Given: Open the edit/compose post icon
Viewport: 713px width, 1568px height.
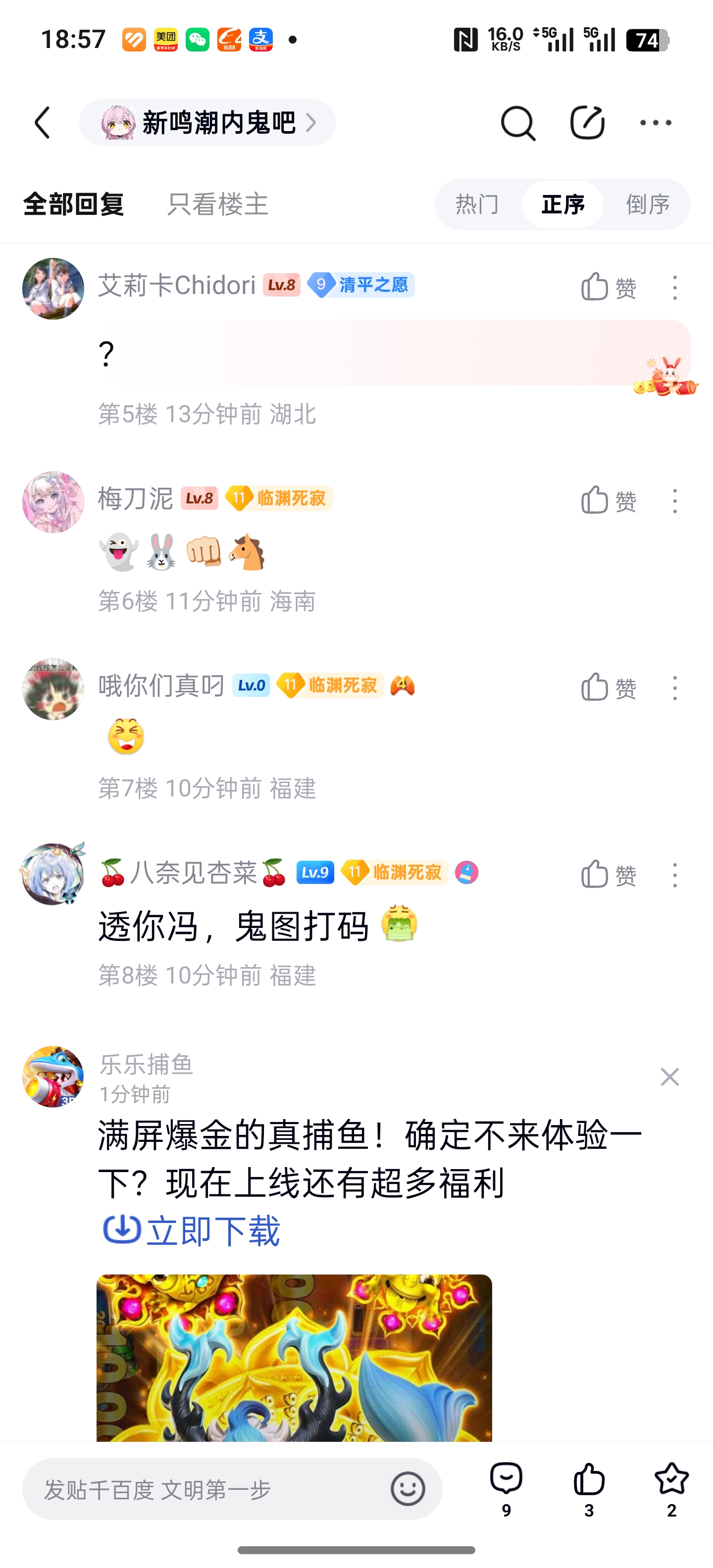Looking at the screenshot, I should (587, 123).
